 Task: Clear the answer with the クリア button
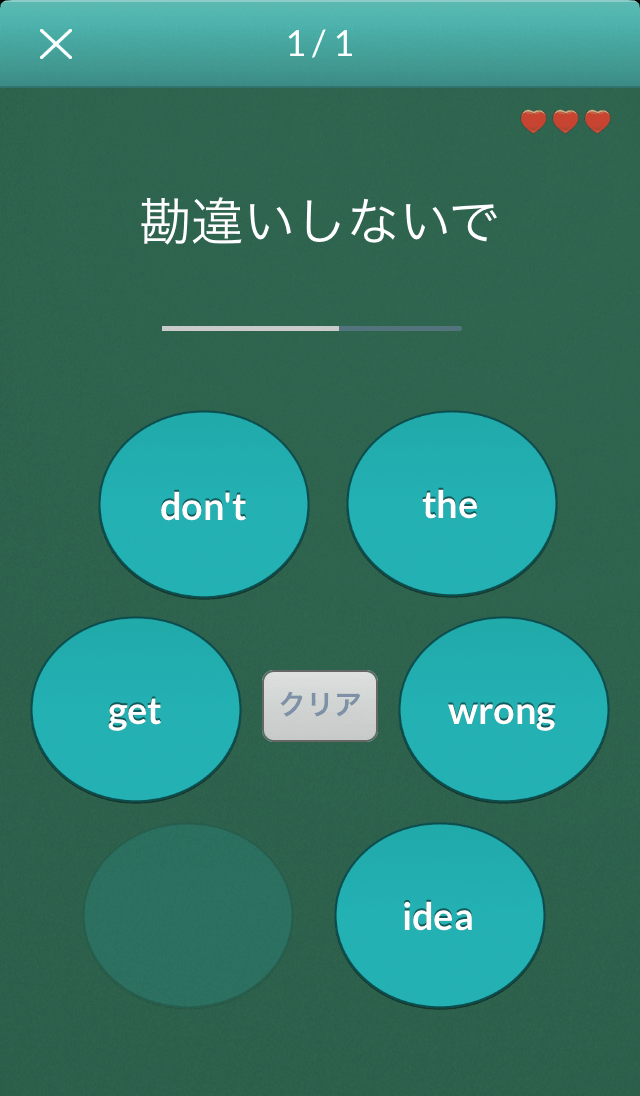pos(320,706)
